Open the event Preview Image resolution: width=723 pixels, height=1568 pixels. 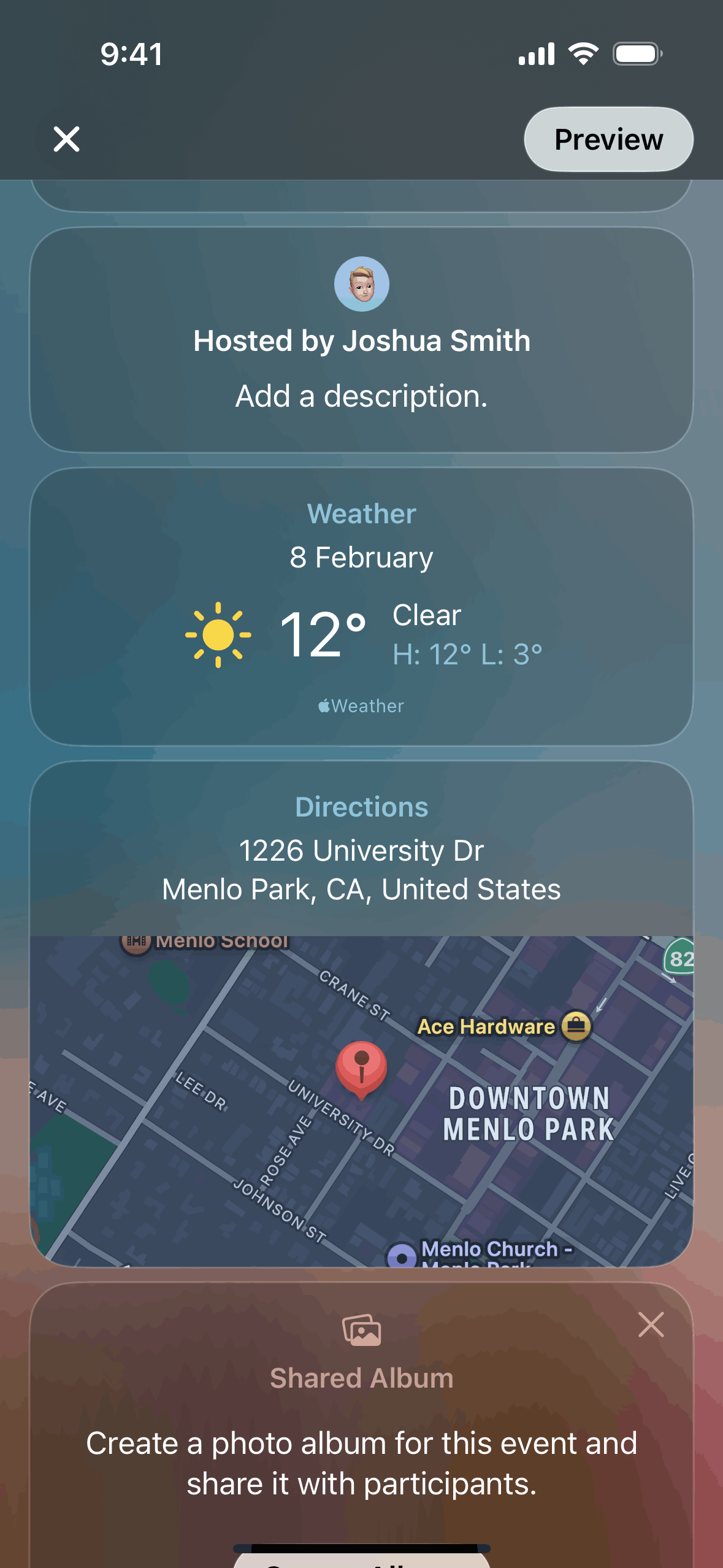pos(608,139)
